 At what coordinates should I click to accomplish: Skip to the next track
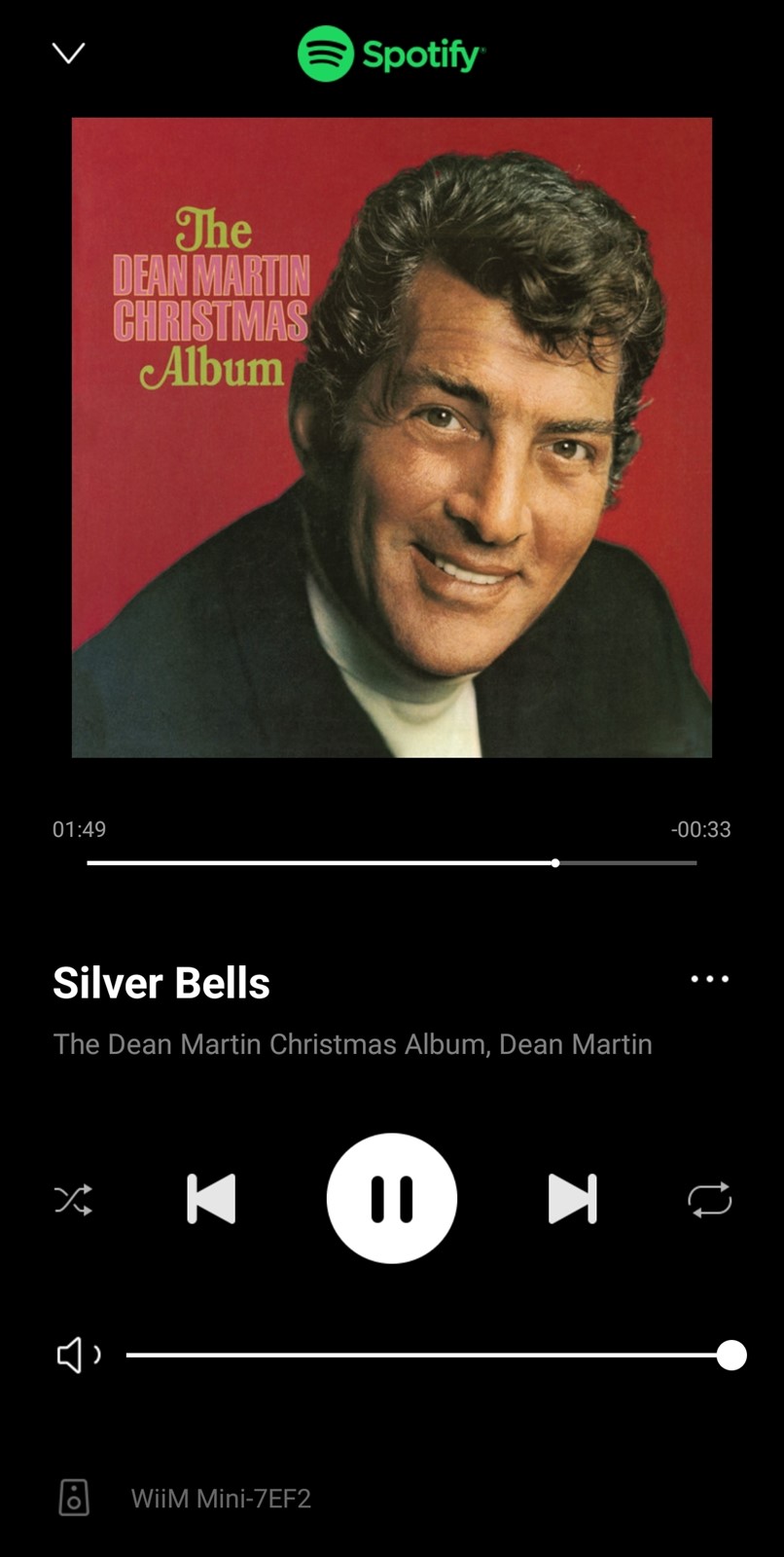tap(572, 1198)
